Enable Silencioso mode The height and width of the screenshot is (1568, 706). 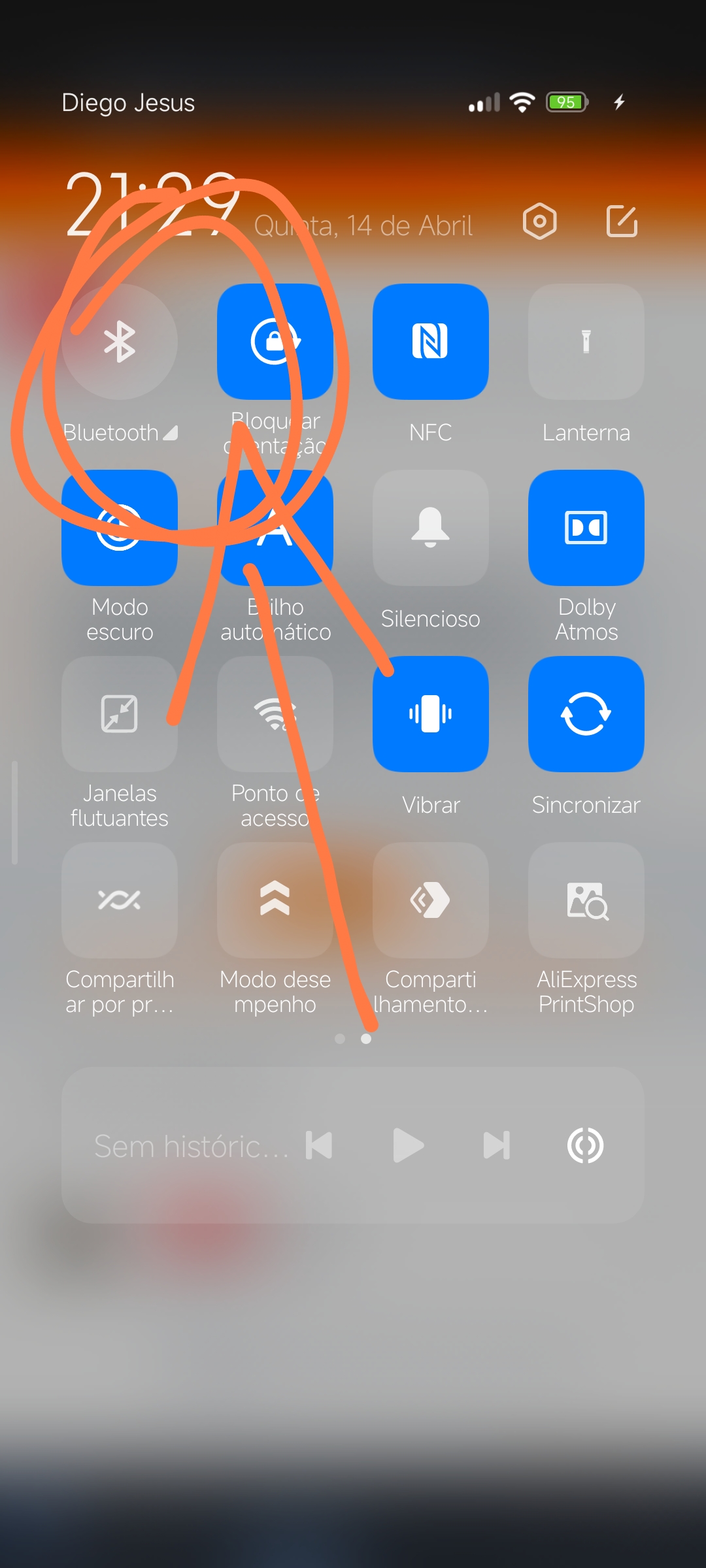point(431,528)
